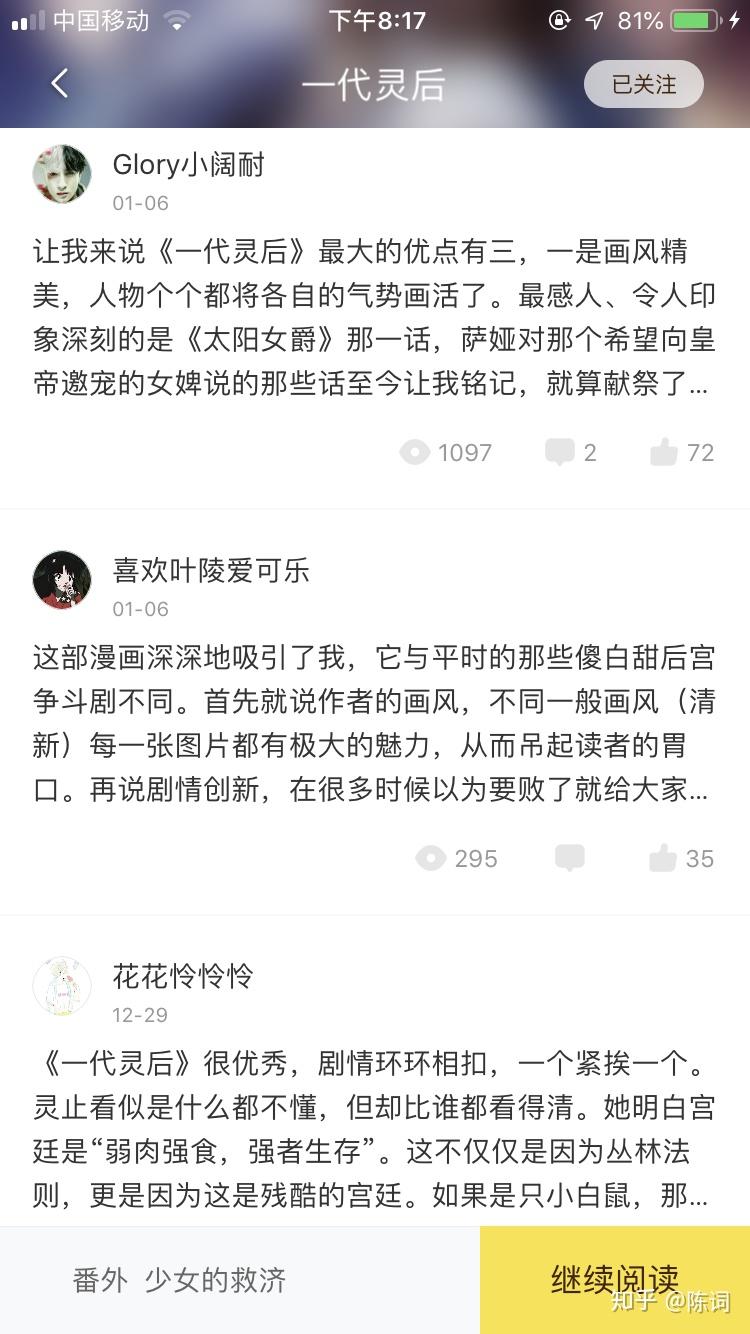Comment on 喜欢叶陵爱可乐's review
The width and height of the screenshot is (750, 1334).
click(x=570, y=858)
